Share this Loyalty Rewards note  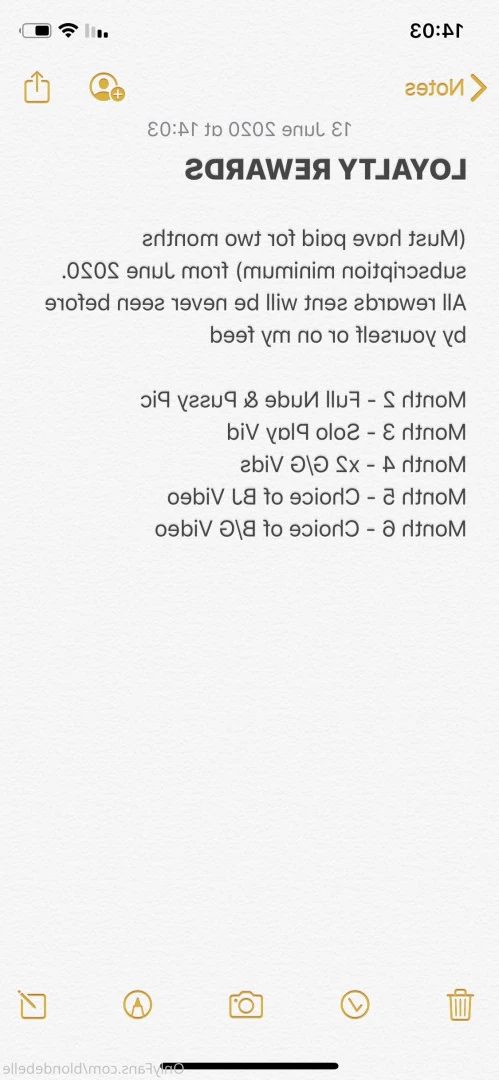coord(37,87)
